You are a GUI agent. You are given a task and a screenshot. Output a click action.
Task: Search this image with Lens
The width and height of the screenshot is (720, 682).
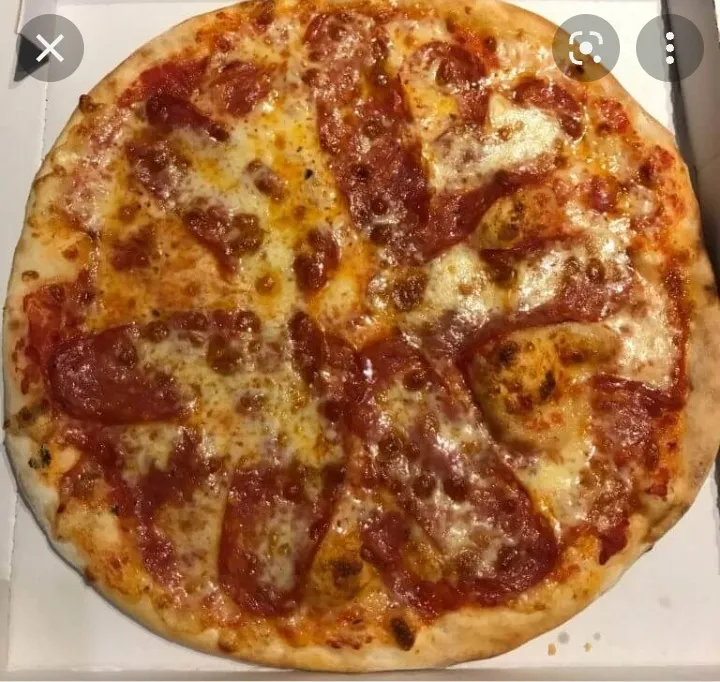click(x=585, y=48)
